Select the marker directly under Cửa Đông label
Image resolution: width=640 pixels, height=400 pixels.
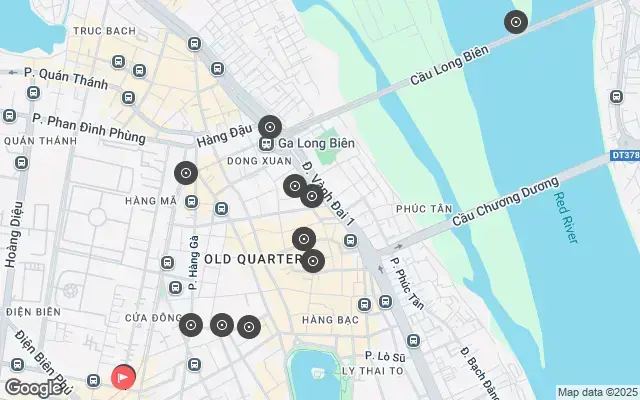(x=190, y=325)
